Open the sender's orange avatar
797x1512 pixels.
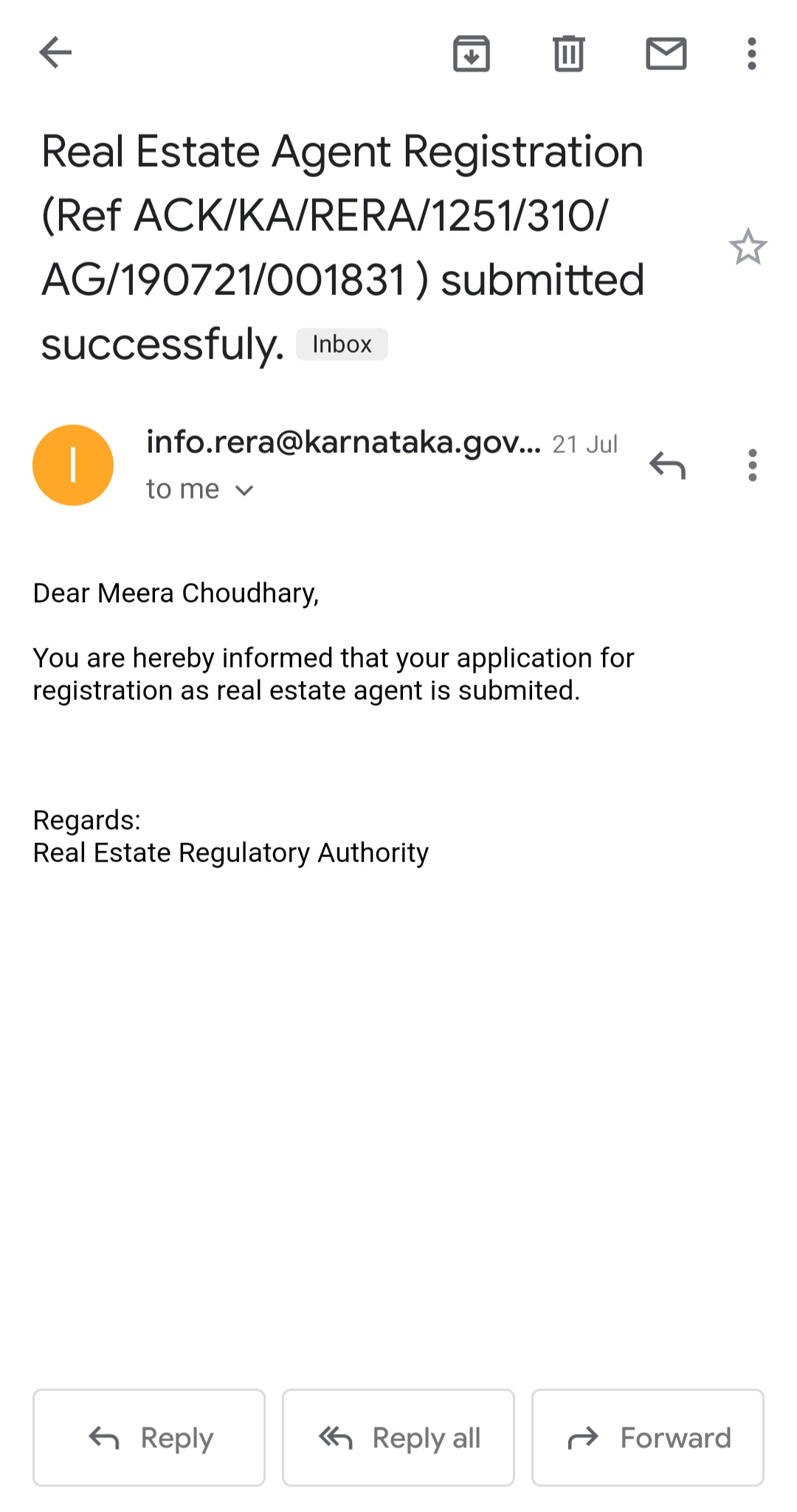[x=73, y=465]
